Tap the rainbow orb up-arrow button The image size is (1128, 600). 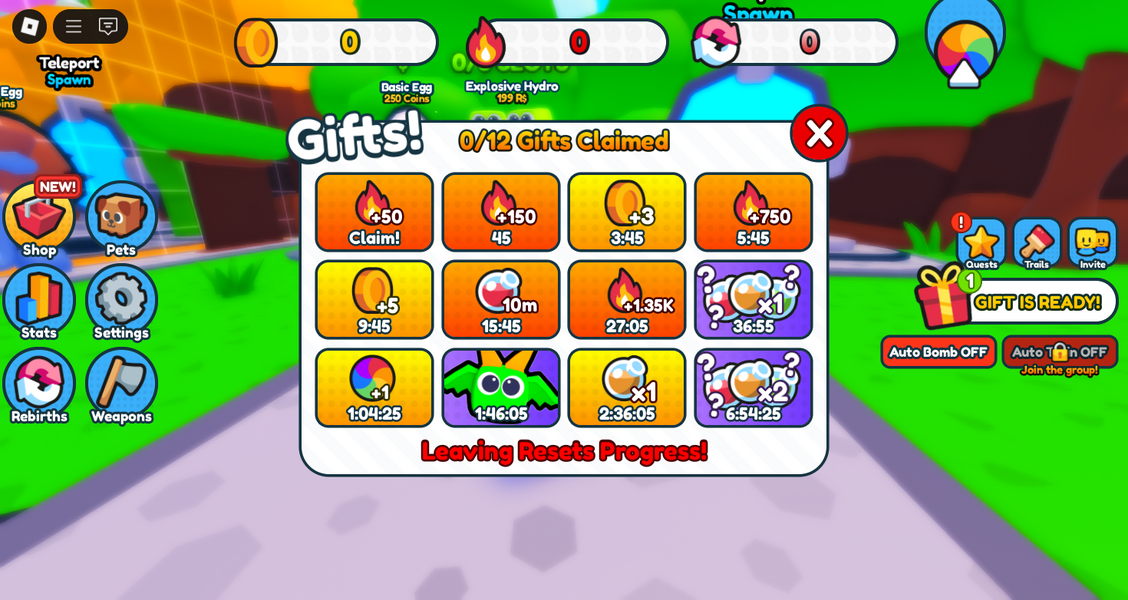tap(964, 50)
